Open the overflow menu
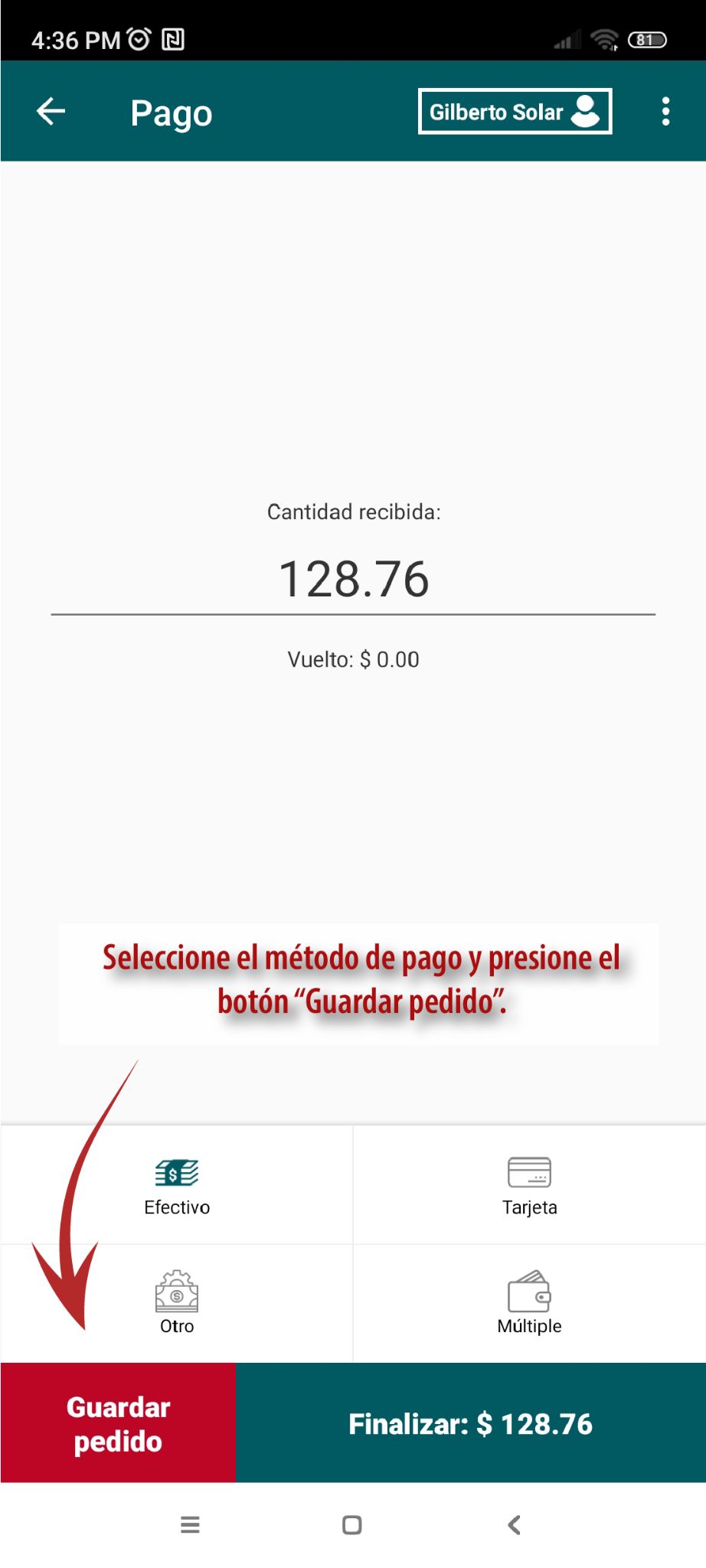Screen dimensions: 706x1568 [x=665, y=112]
